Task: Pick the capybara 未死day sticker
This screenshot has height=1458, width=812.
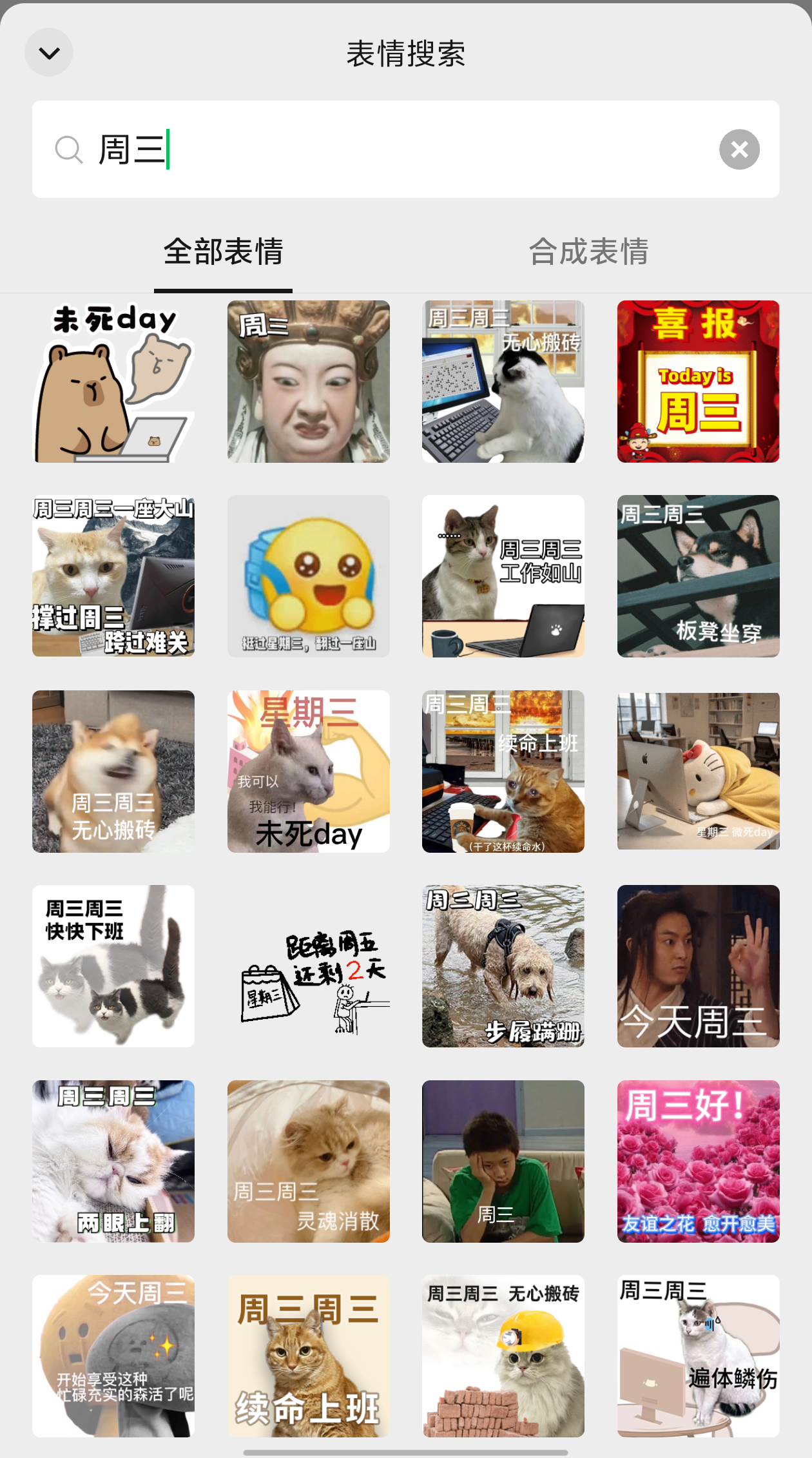Action: tap(113, 382)
